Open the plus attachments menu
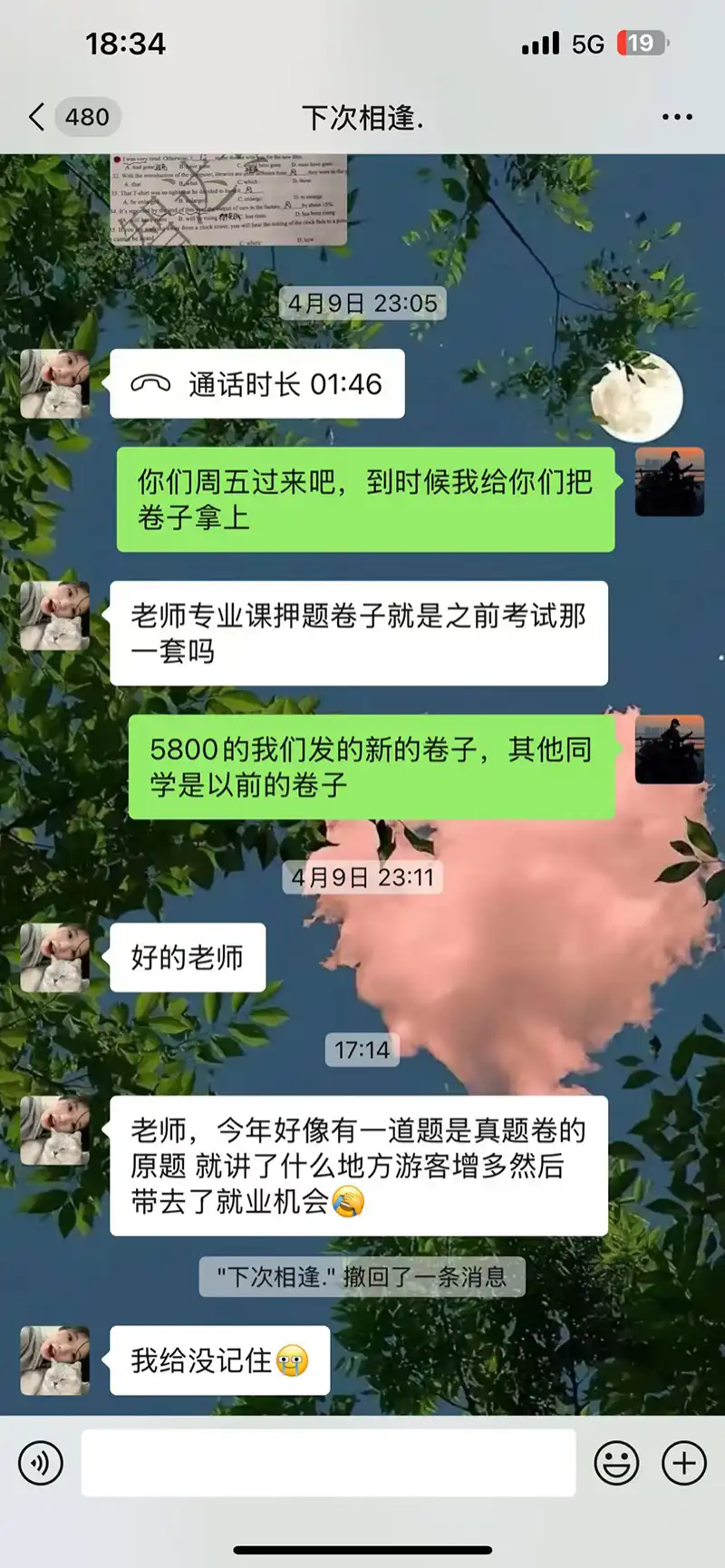The width and height of the screenshot is (725, 1568). coord(684,1462)
